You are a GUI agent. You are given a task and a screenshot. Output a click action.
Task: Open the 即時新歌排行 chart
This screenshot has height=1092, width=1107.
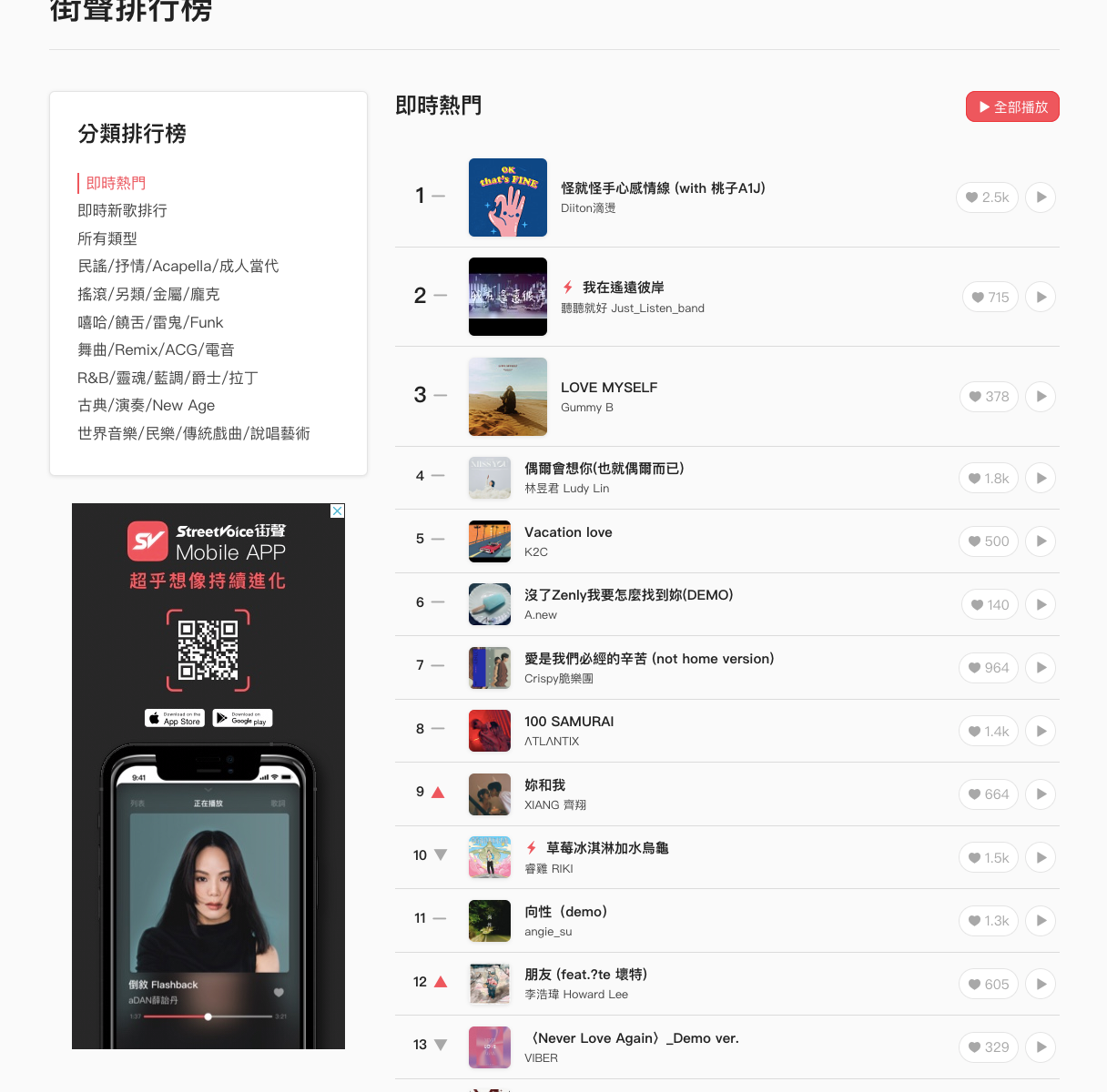(122, 210)
